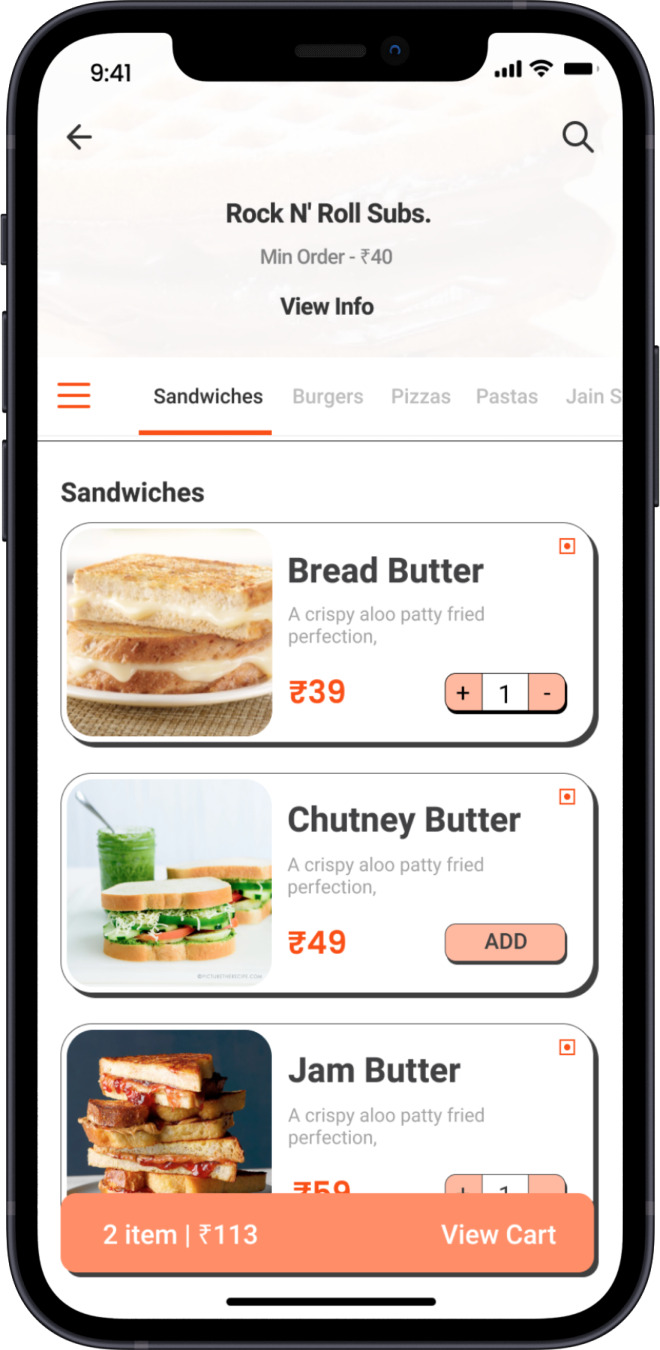Open View Info for Rock N' Roll Subs
This screenshot has width=660, height=1350.
pyautogui.click(x=327, y=306)
